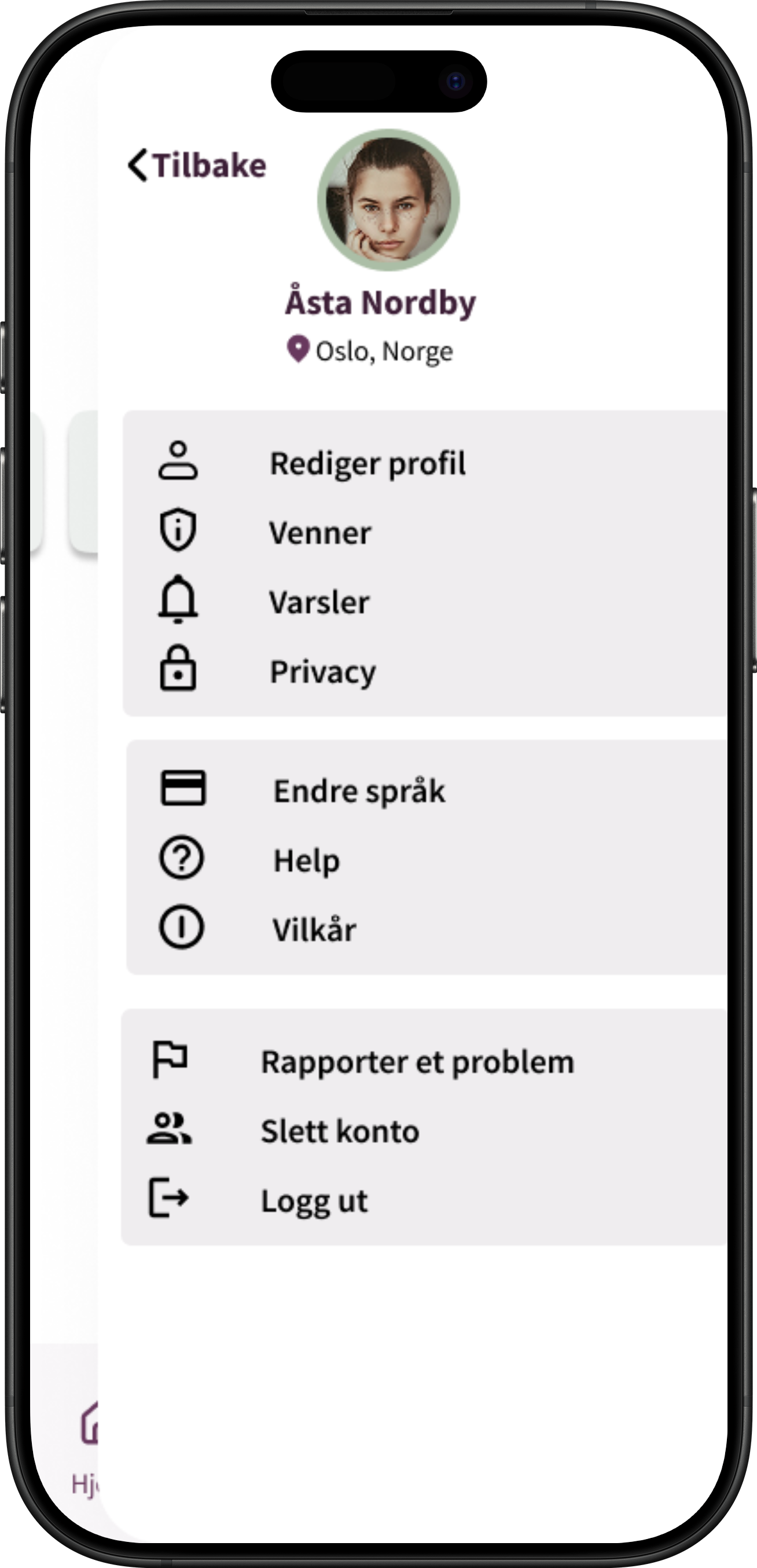Image resolution: width=757 pixels, height=1568 pixels.
Task: Select Slett konto
Action: [x=340, y=1131]
